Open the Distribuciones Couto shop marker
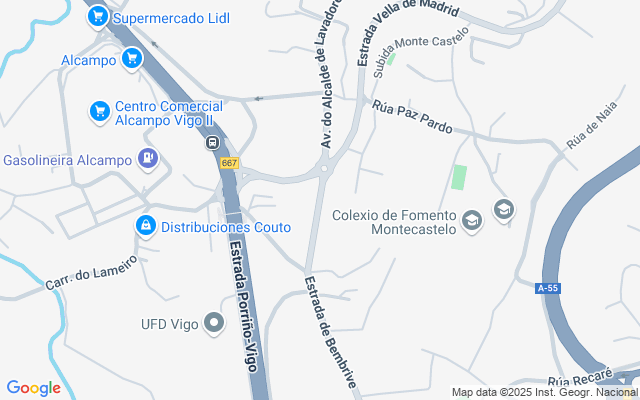This screenshot has height=400, width=640. 146,227
